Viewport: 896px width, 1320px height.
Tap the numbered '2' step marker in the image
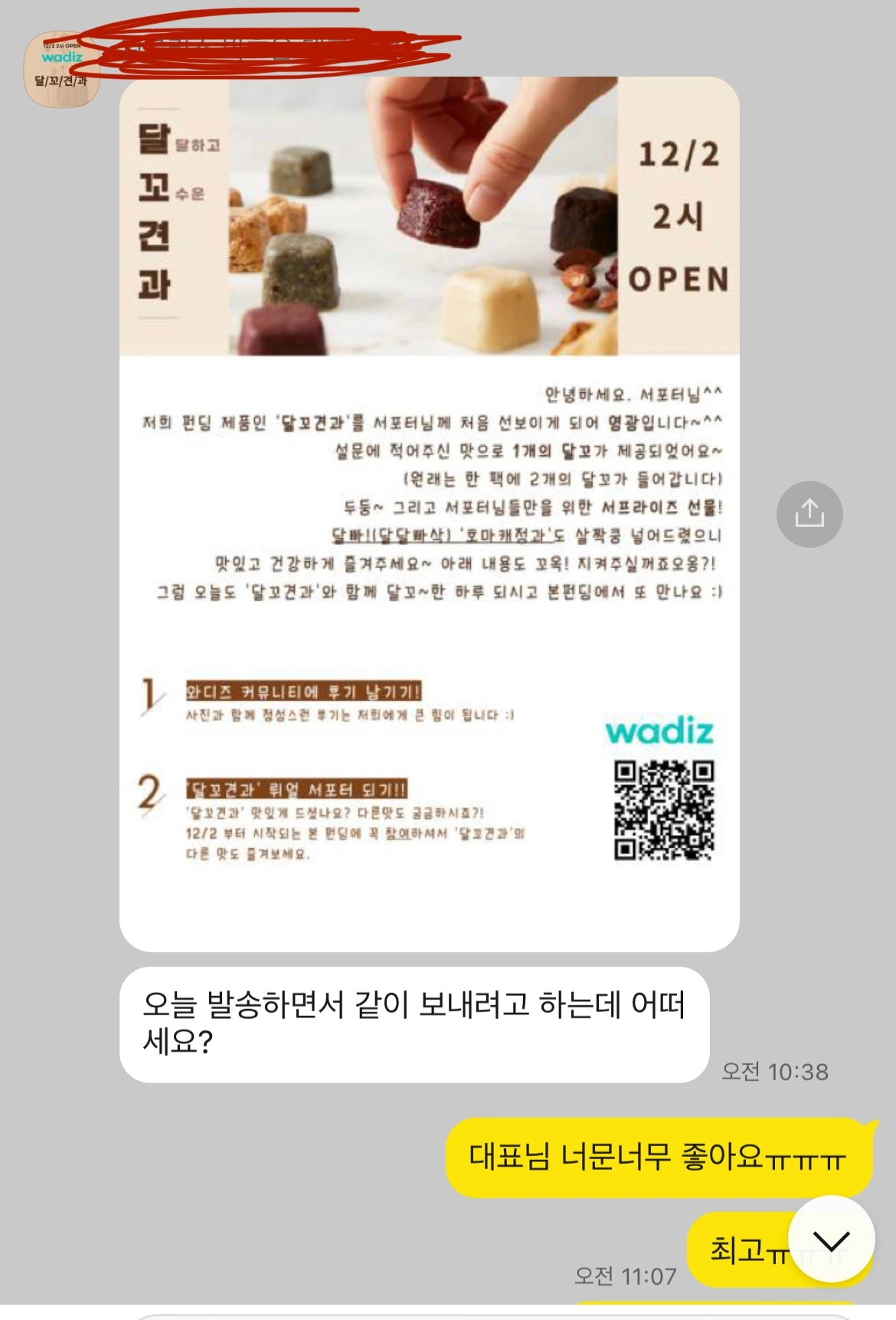click(150, 789)
